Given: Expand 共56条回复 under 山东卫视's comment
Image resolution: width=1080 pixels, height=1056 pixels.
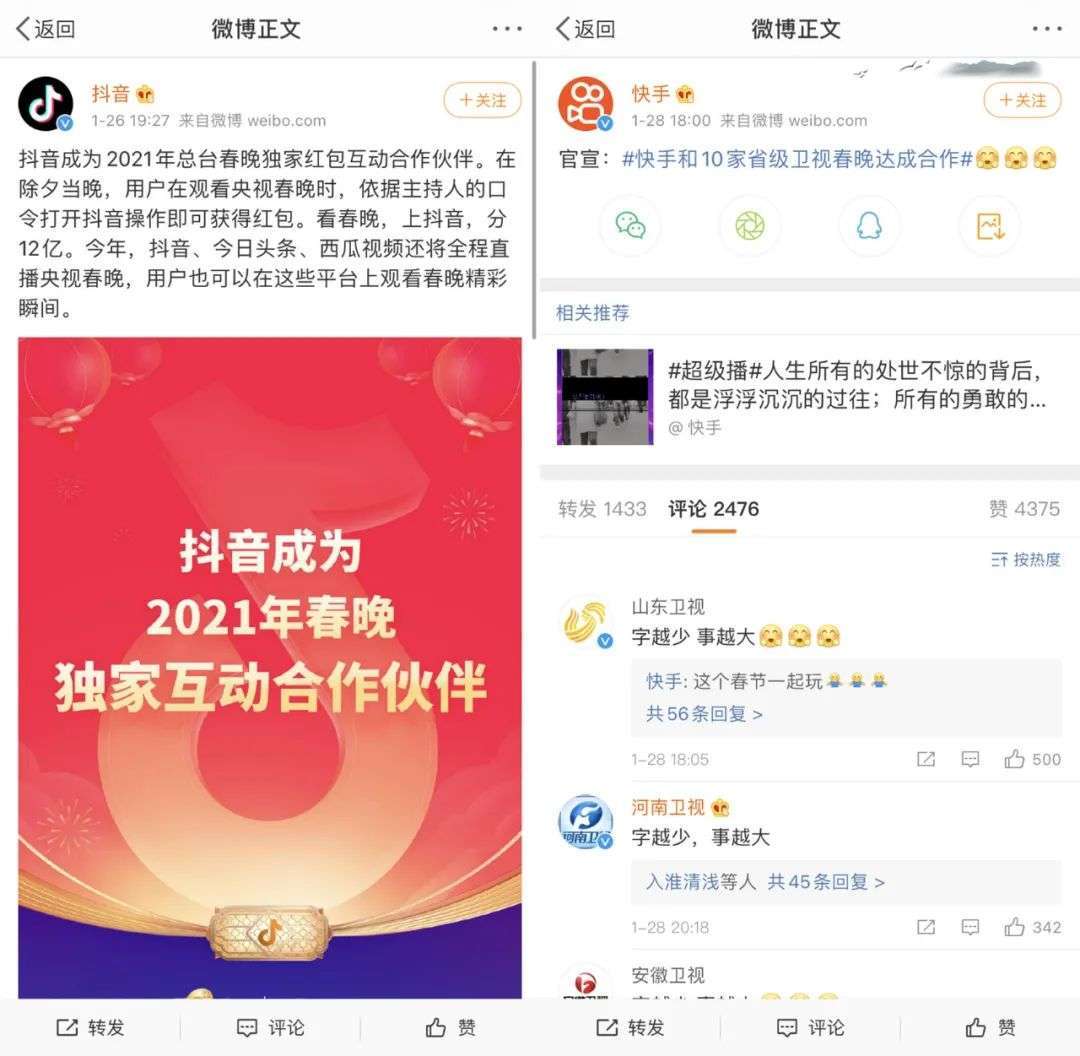Looking at the screenshot, I should (x=704, y=714).
